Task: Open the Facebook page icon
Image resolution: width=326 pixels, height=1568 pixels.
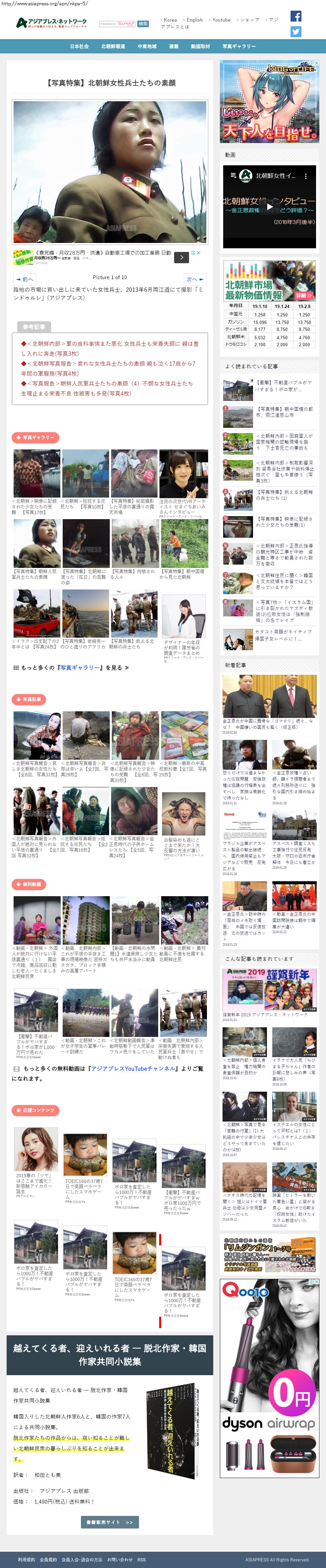Action: click(295, 17)
